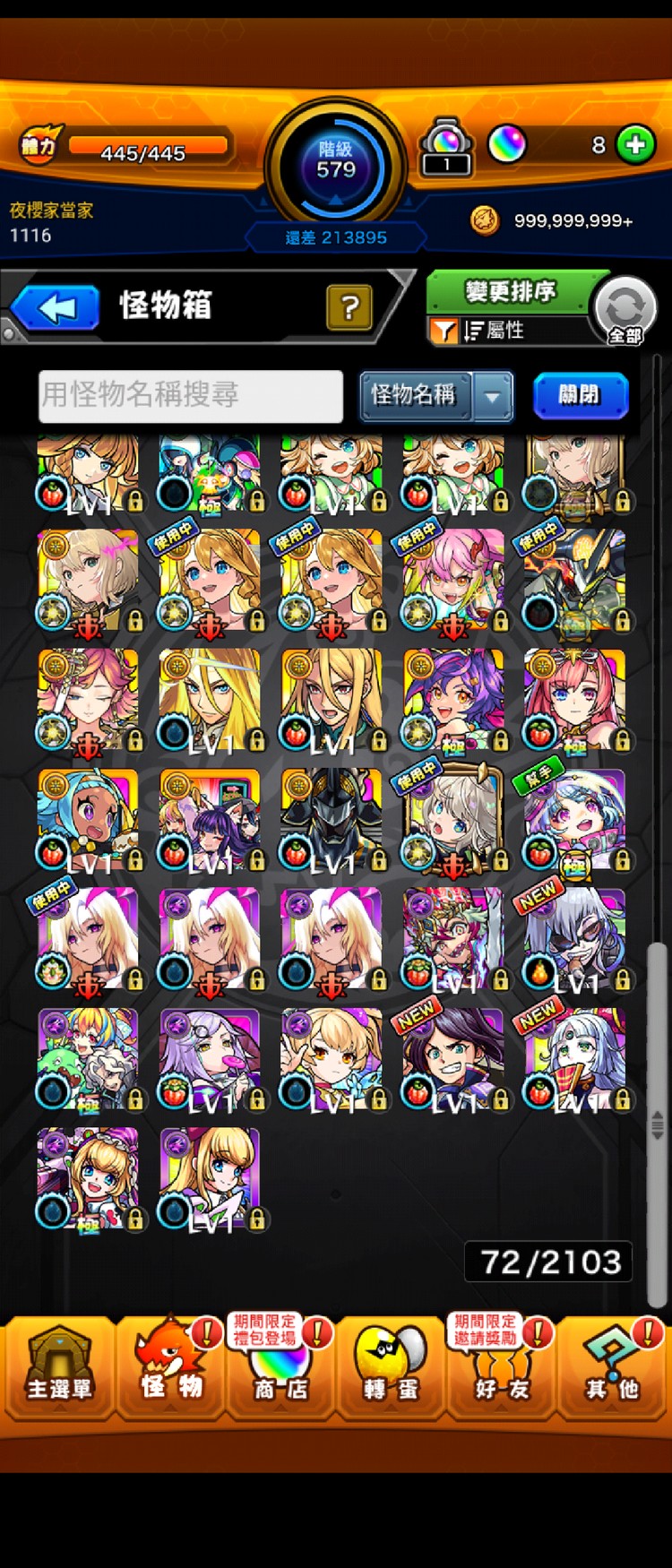The image size is (672, 1568).
Task: Close the search panel with 關閉
Action: [x=580, y=395]
